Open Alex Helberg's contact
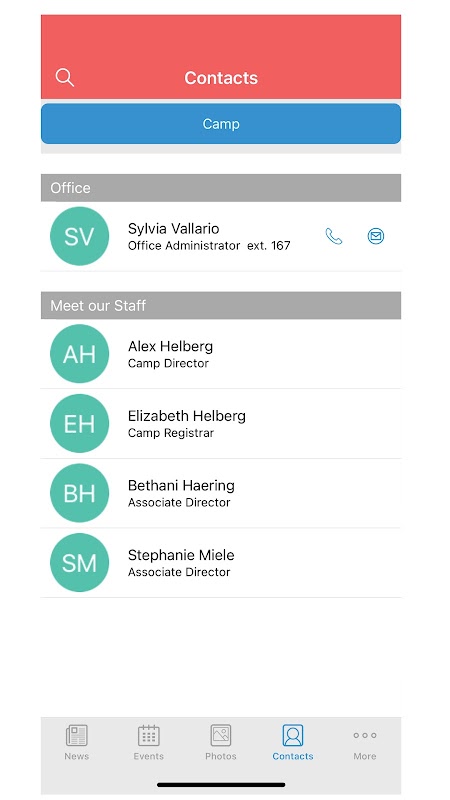This screenshot has width=450, height=800. tap(221, 354)
